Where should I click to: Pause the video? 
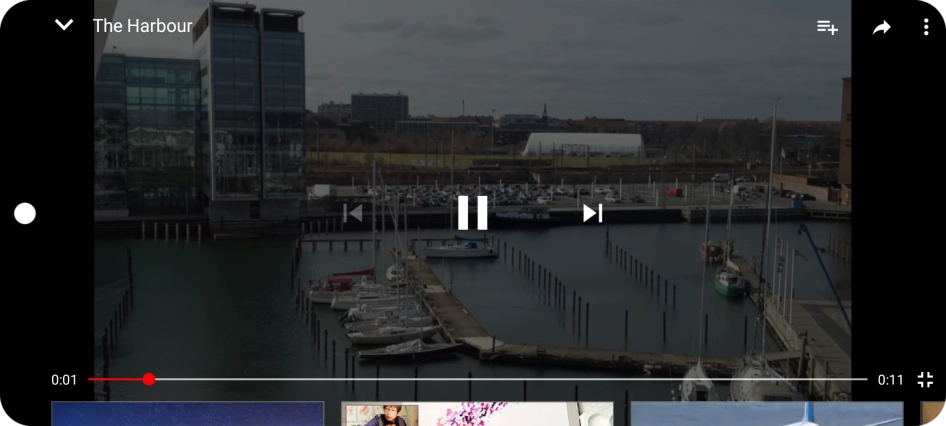tap(472, 213)
